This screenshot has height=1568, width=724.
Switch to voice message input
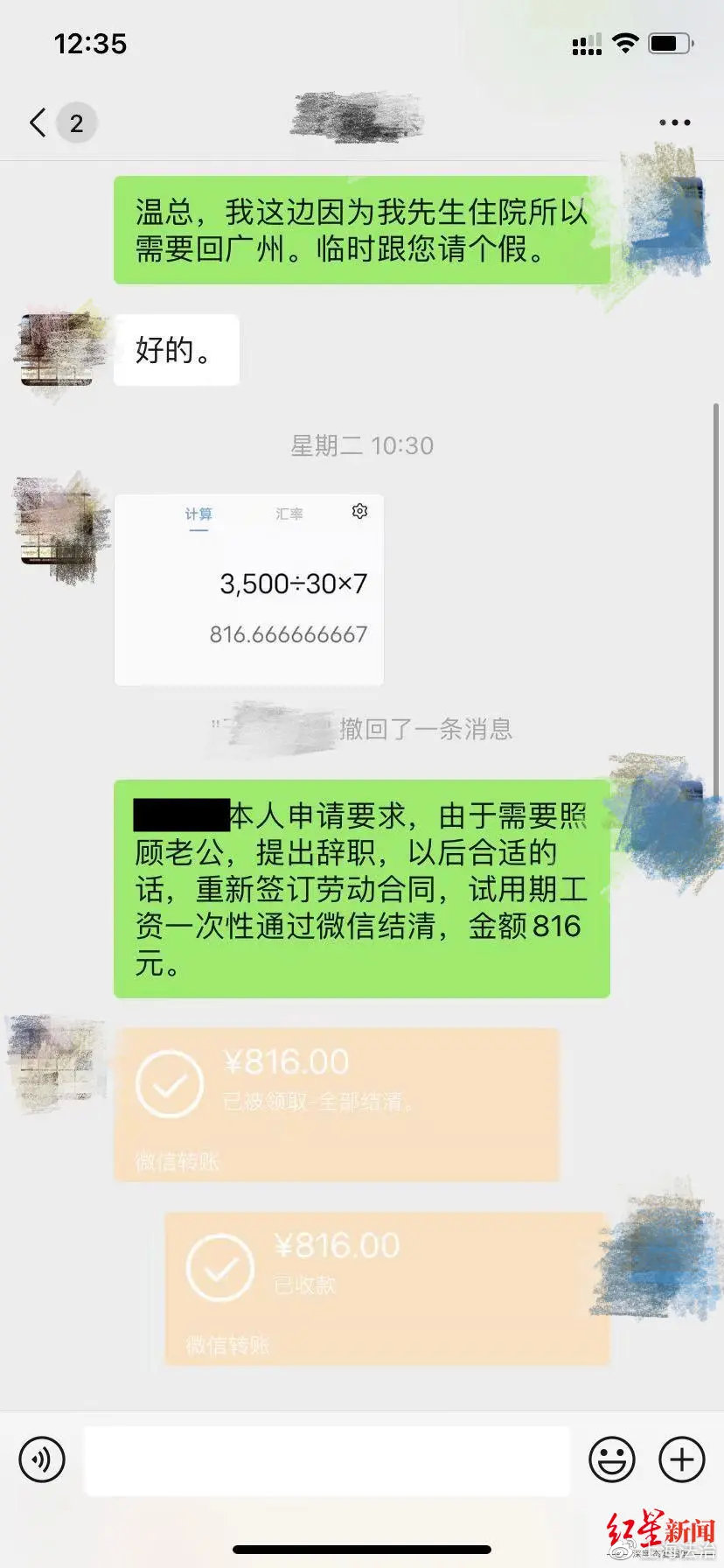pos(42,1459)
